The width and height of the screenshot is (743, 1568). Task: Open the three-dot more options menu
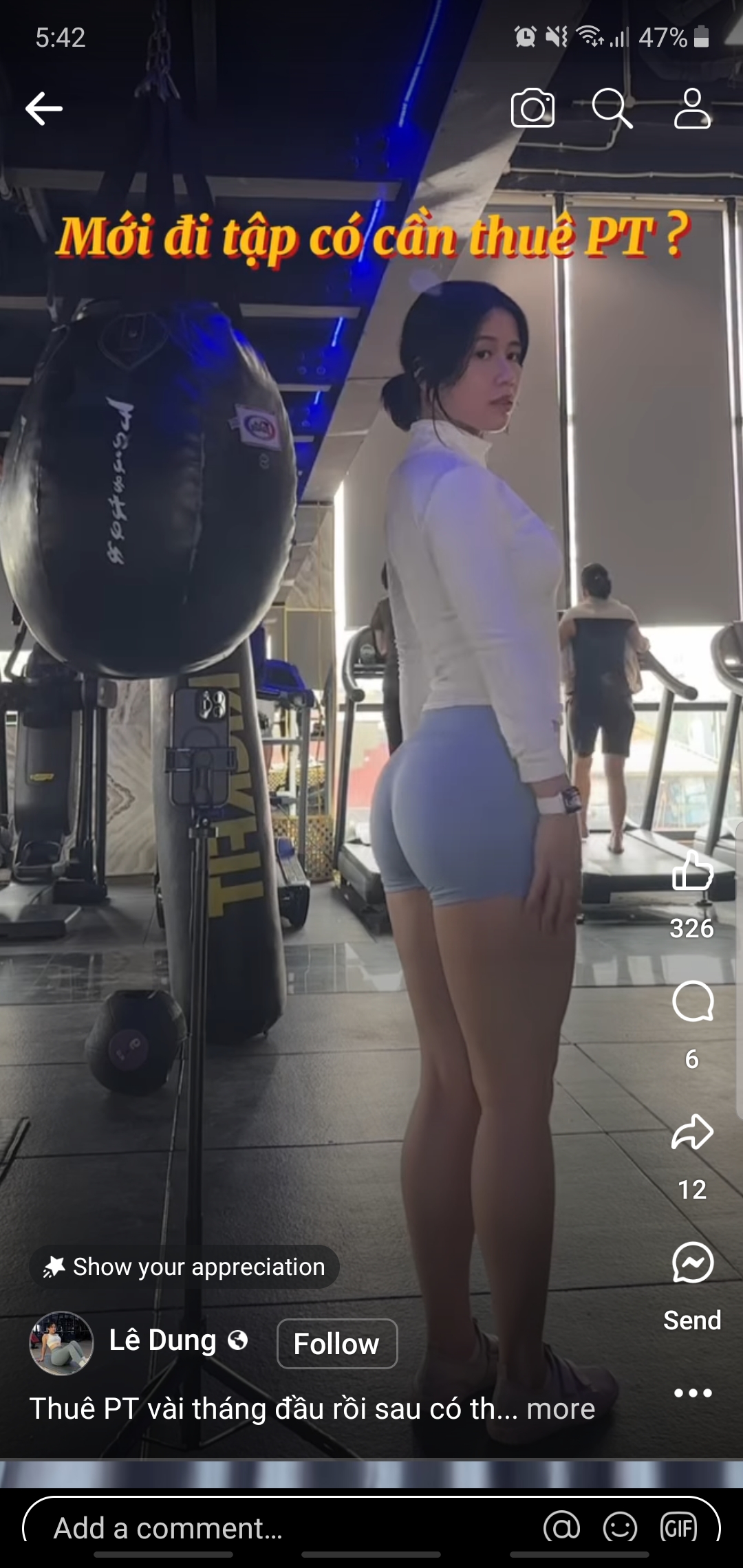(692, 1393)
